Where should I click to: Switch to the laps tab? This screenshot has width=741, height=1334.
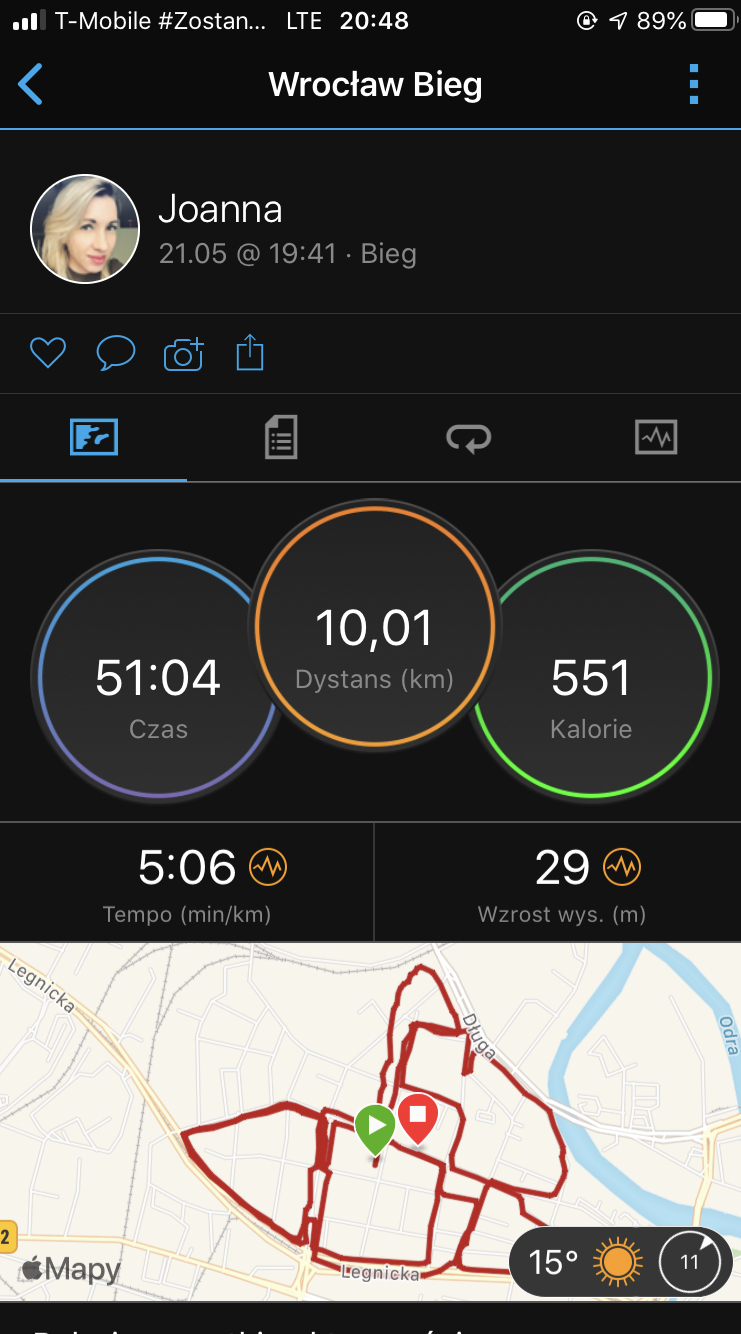click(x=468, y=438)
